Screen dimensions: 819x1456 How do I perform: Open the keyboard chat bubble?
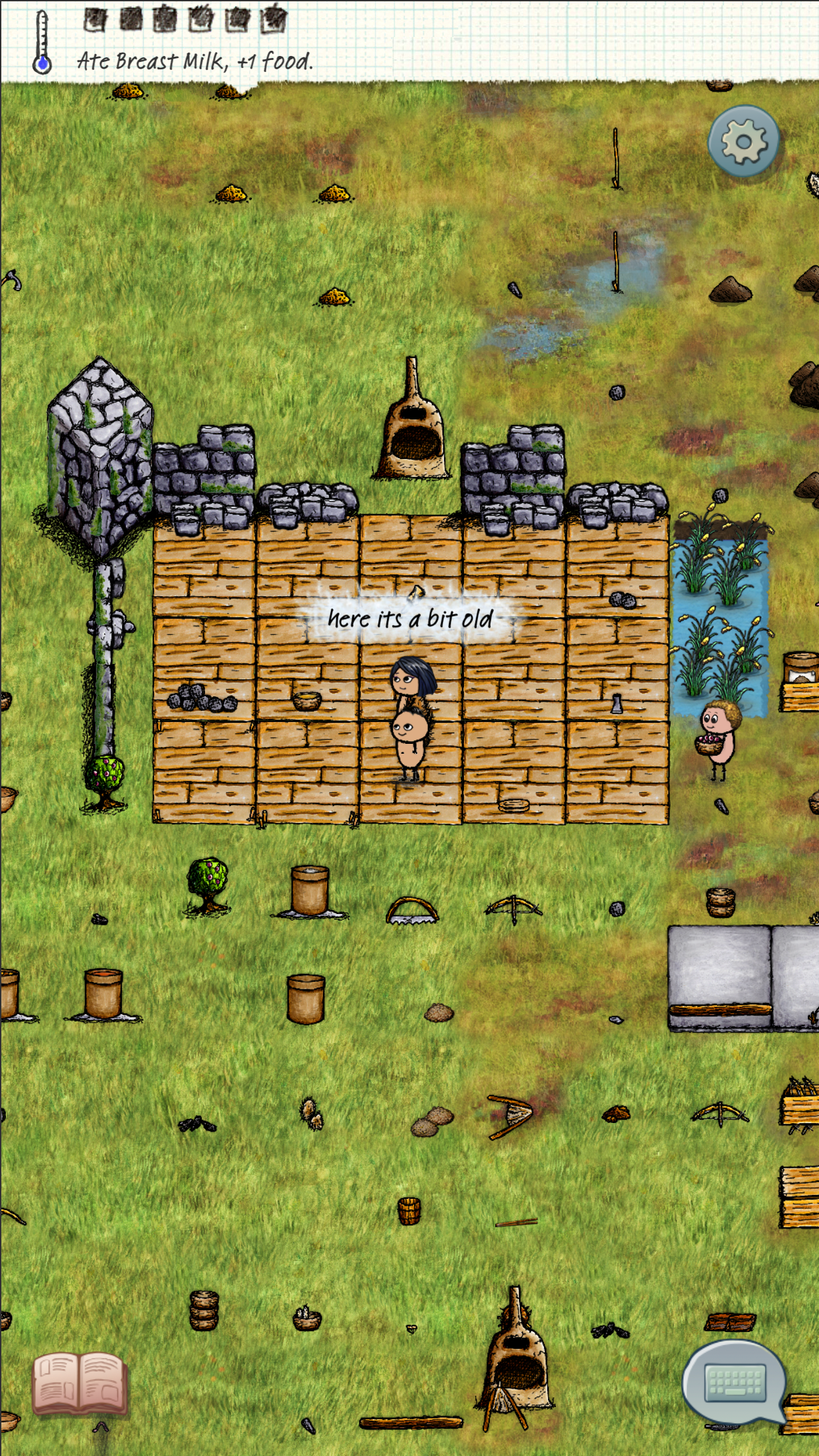[735, 1381]
